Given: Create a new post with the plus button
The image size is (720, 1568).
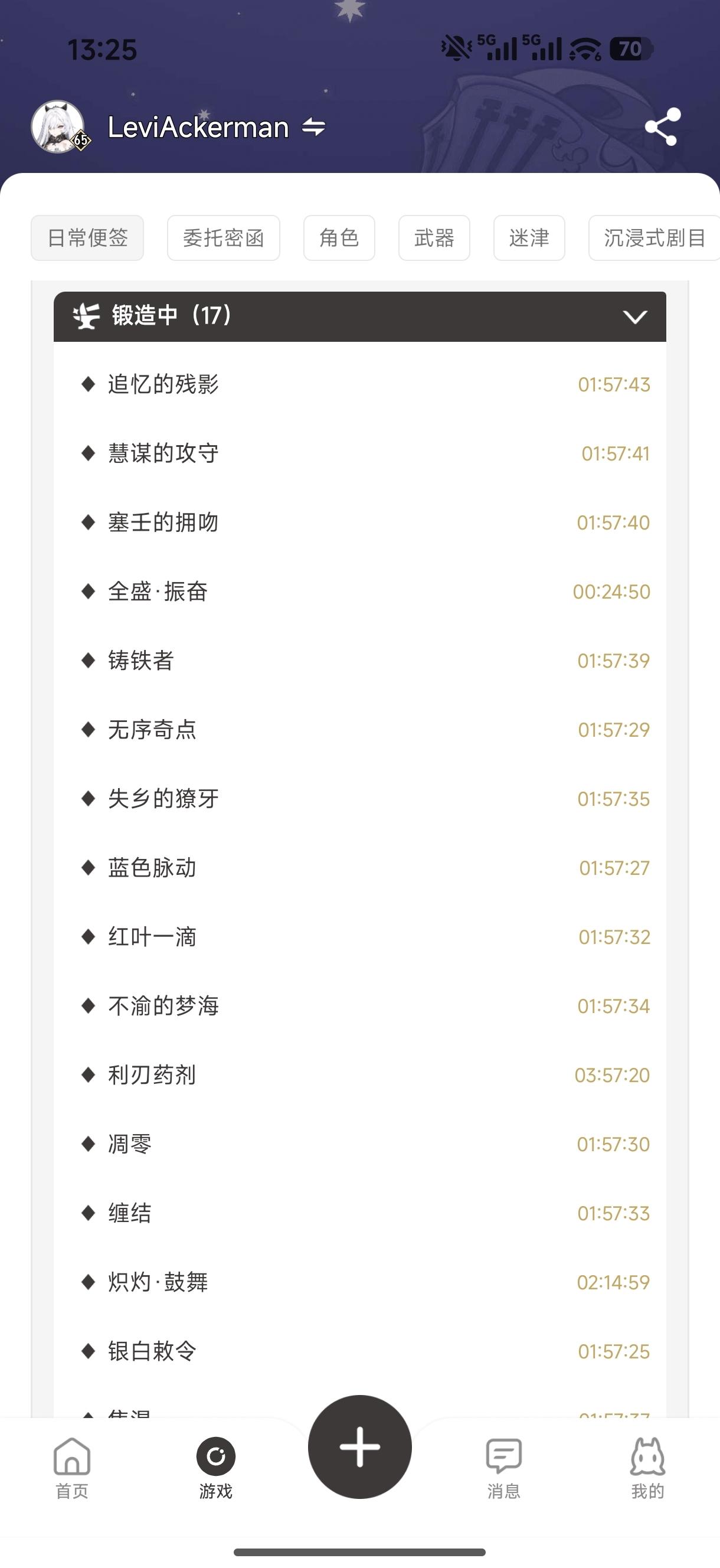Looking at the screenshot, I should point(359,1447).
